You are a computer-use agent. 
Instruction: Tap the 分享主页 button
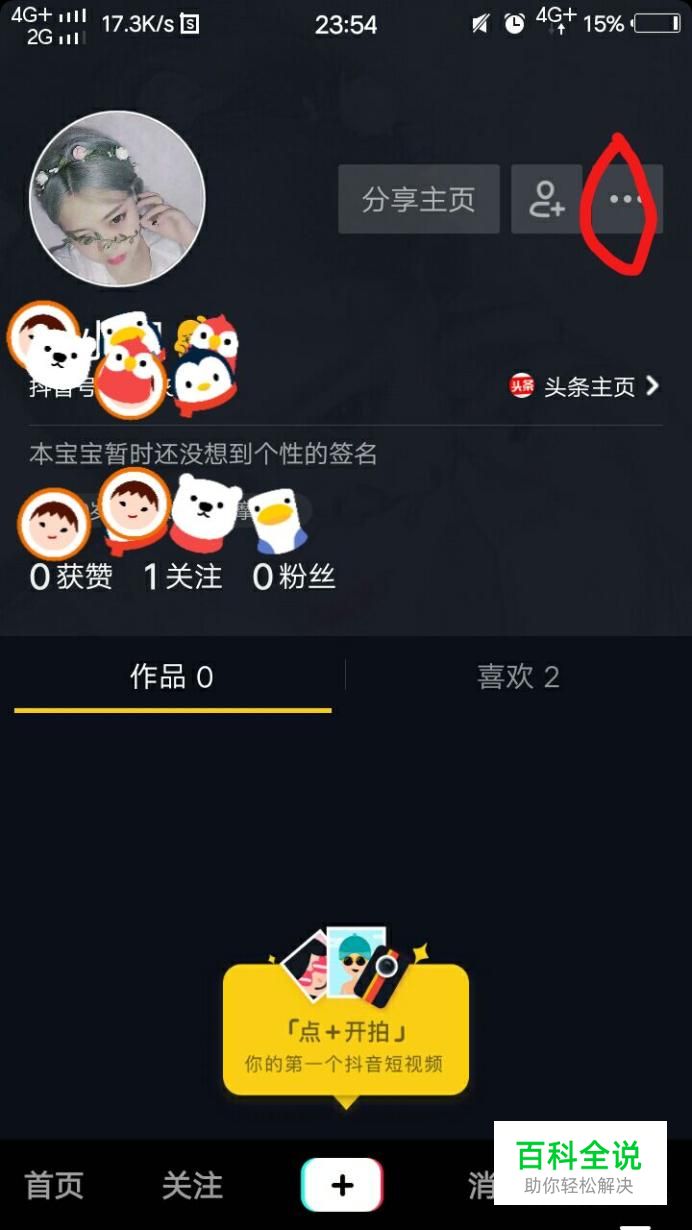[418, 199]
